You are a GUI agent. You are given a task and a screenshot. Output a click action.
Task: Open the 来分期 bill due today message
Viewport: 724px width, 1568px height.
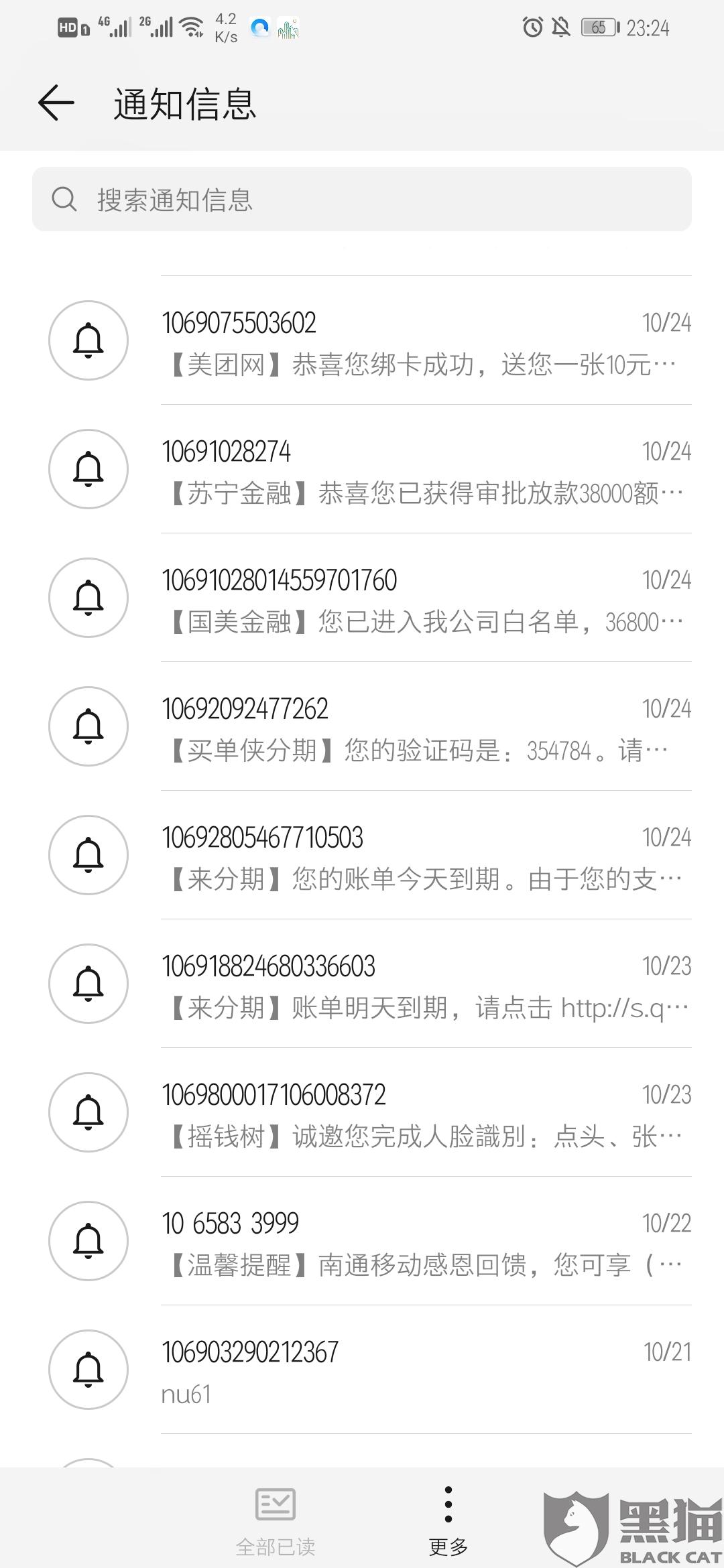click(x=425, y=856)
